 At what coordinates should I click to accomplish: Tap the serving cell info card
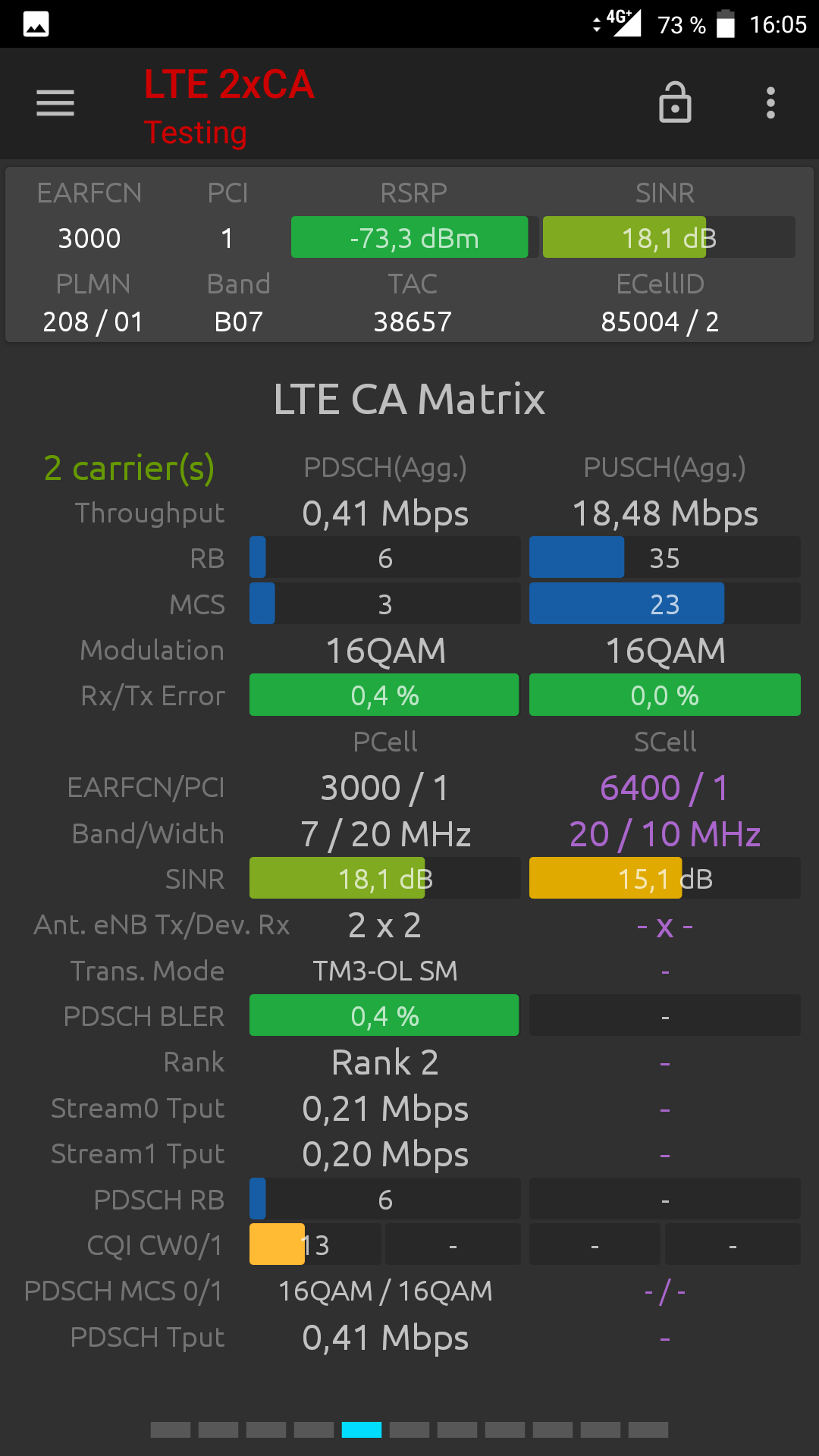pyautogui.click(x=409, y=255)
